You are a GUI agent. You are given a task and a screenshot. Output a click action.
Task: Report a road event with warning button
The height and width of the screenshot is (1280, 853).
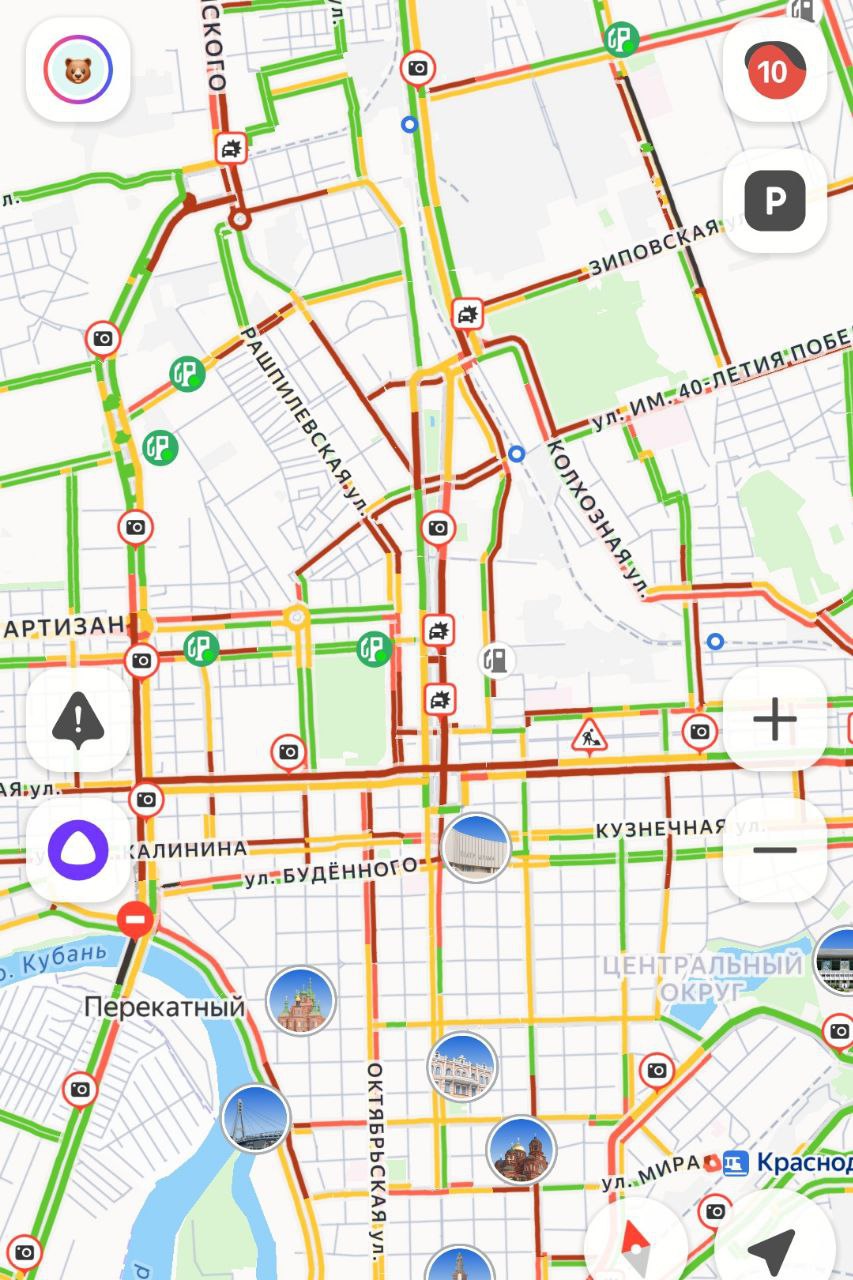pyautogui.click(x=78, y=720)
